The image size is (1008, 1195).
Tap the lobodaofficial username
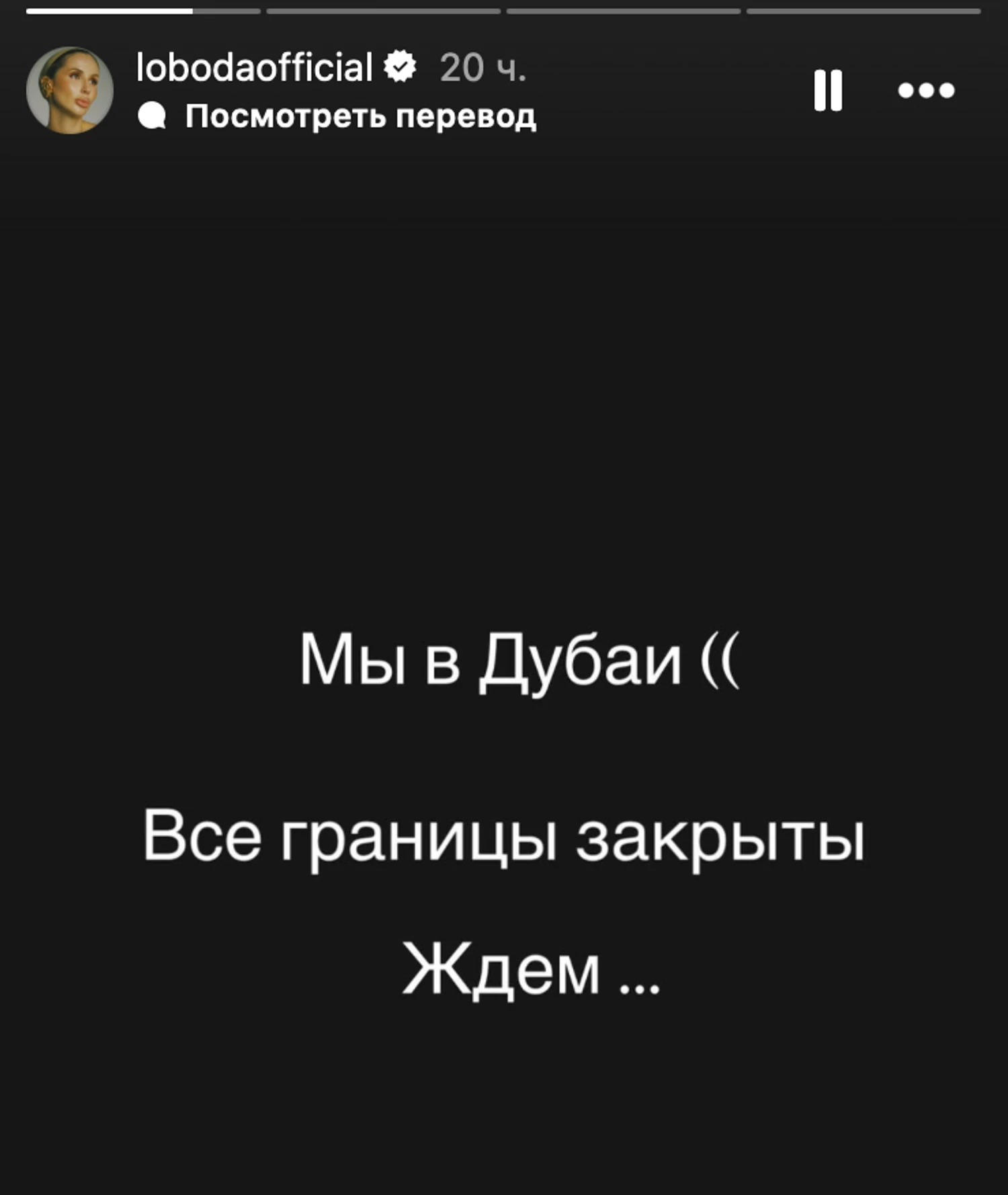coord(254,67)
